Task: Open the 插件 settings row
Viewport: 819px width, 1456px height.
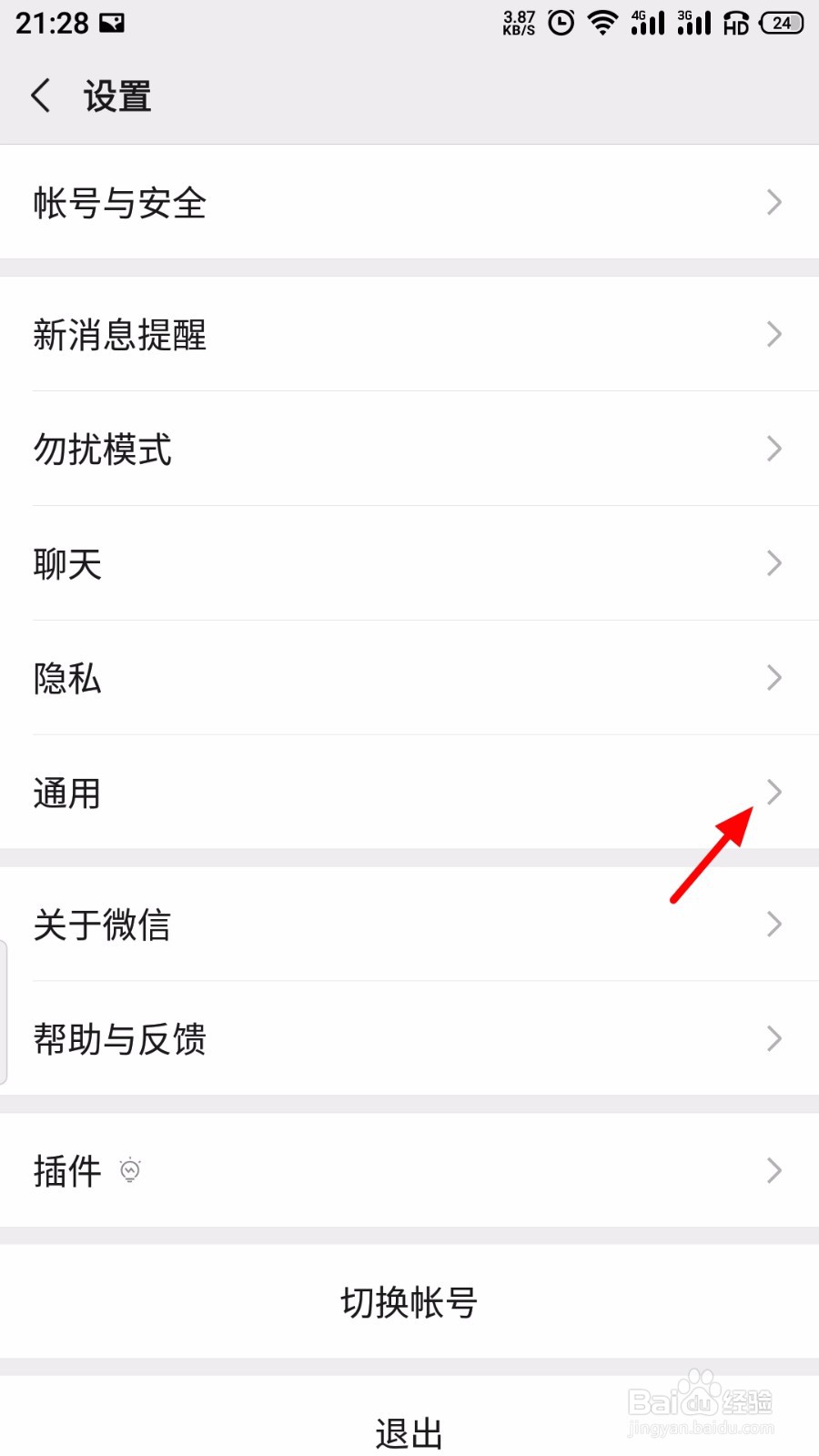Action: click(x=409, y=1171)
